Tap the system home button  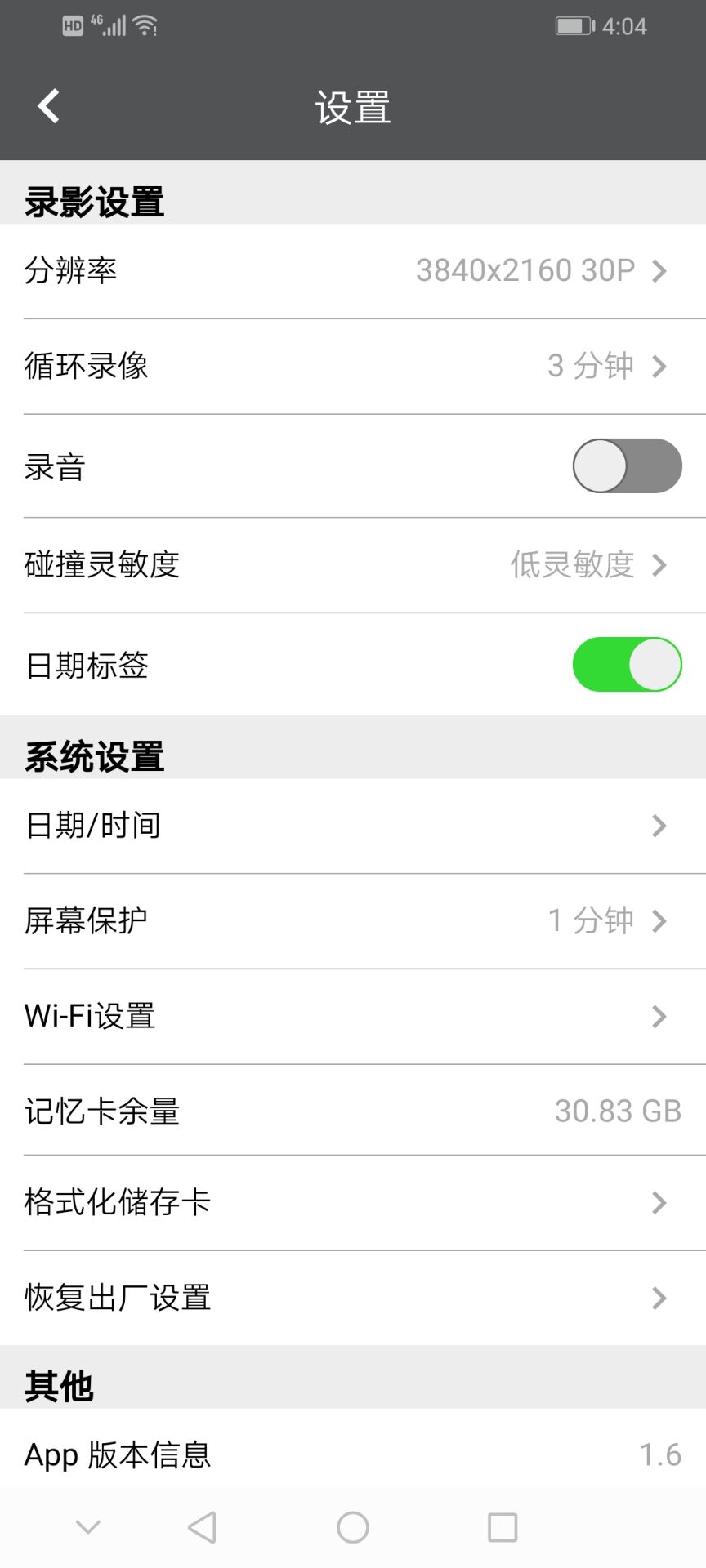[353, 1527]
